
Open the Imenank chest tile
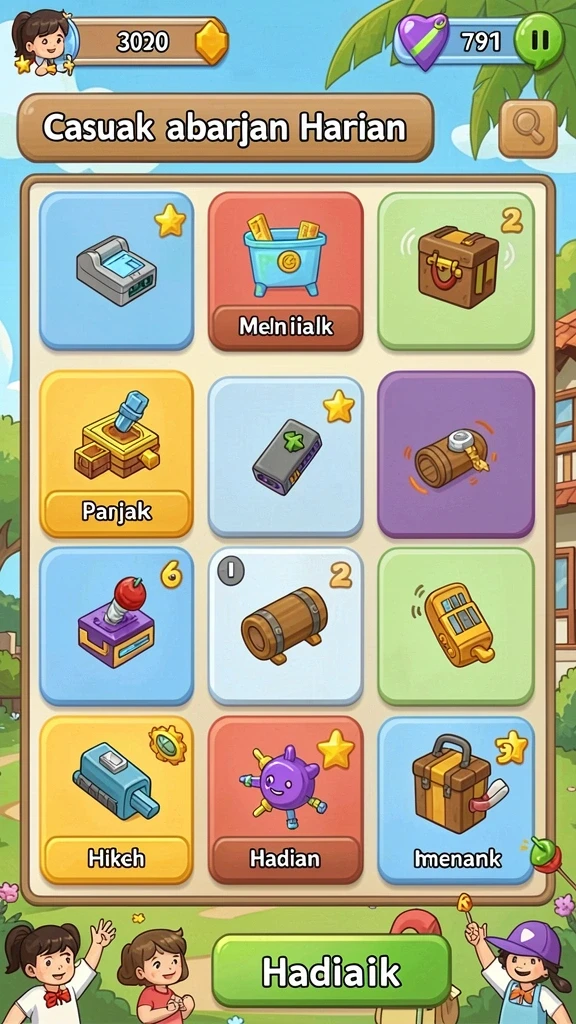click(x=456, y=799)
